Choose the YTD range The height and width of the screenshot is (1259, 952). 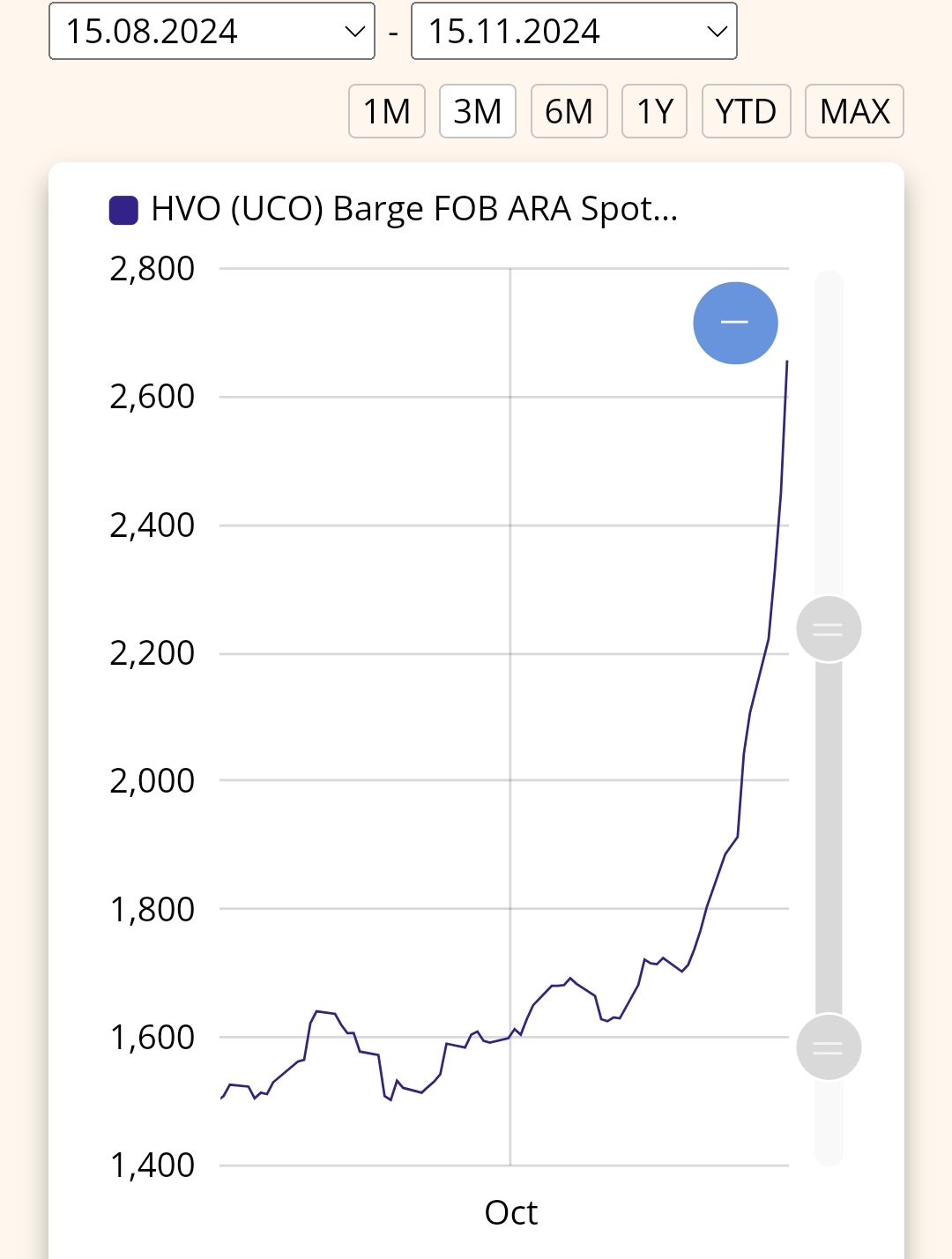pyautogui.click(x=746, y=111)
